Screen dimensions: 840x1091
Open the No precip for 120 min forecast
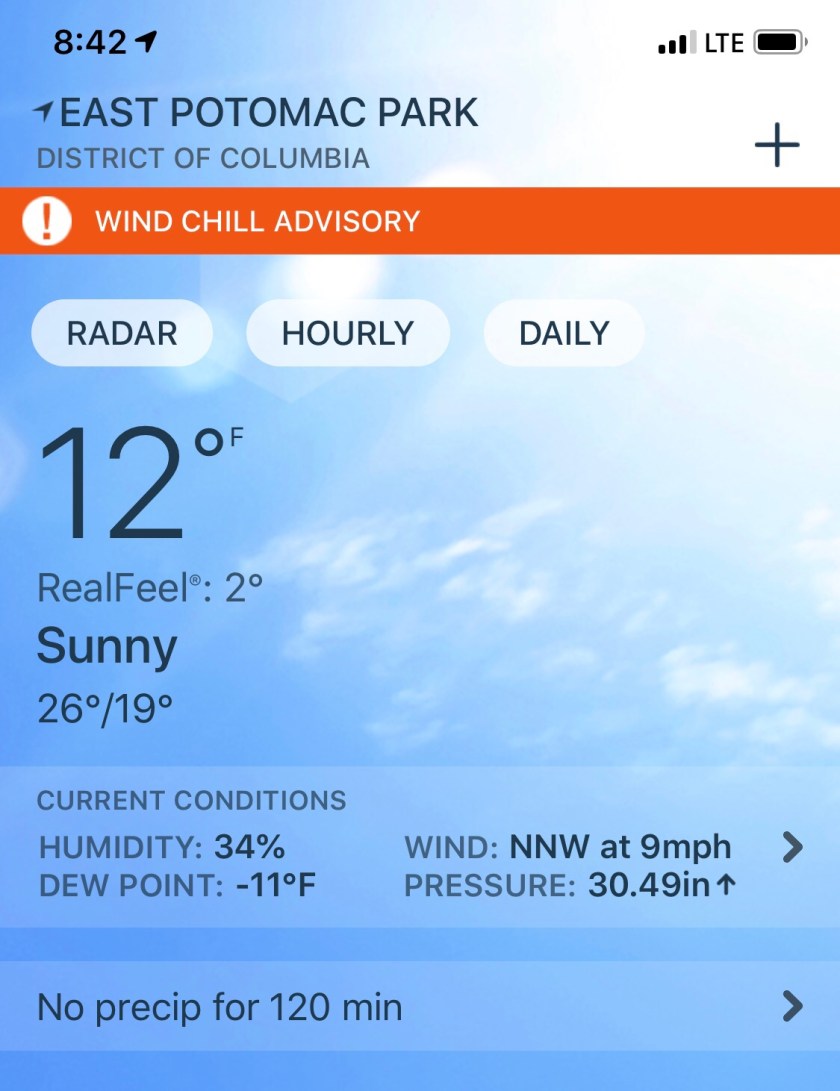(x=420, y=1006)
